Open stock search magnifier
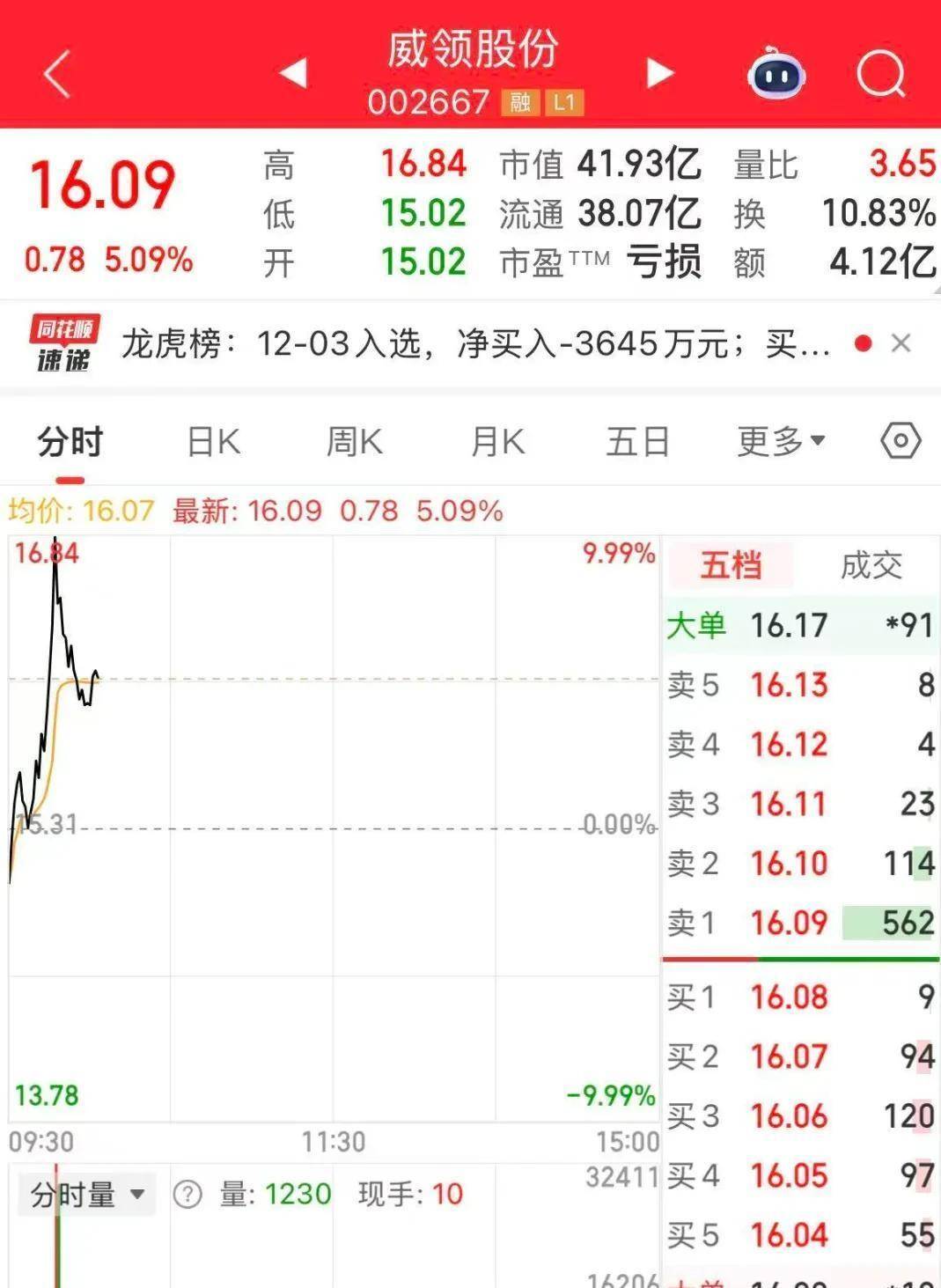Screen dimensions: 941x1288 [881, 74]
